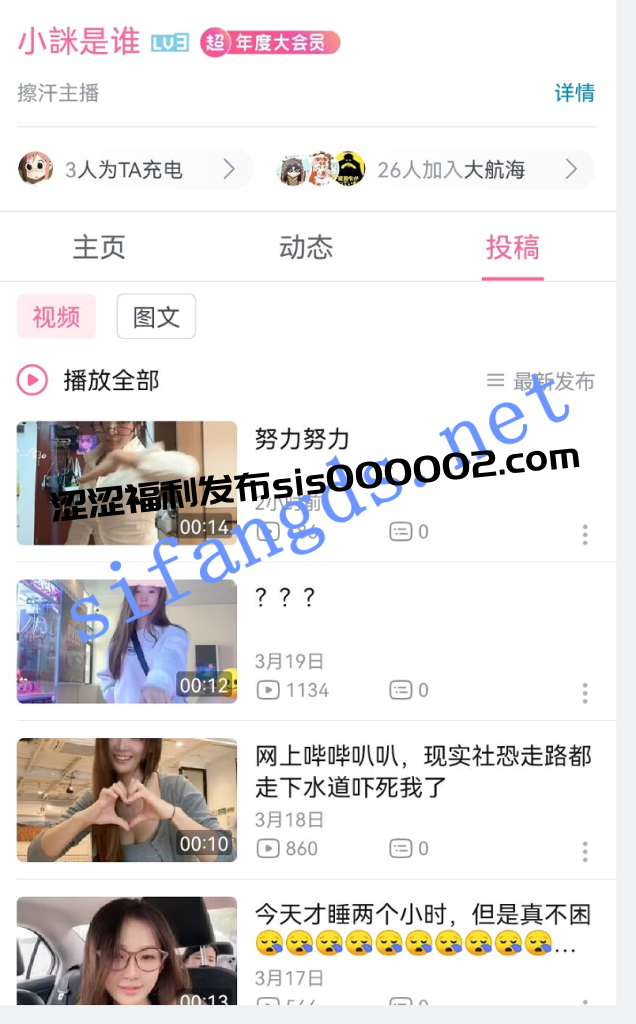Open the 26人加入大航海 members row
636x1024 pixels.
pos(434,169)
